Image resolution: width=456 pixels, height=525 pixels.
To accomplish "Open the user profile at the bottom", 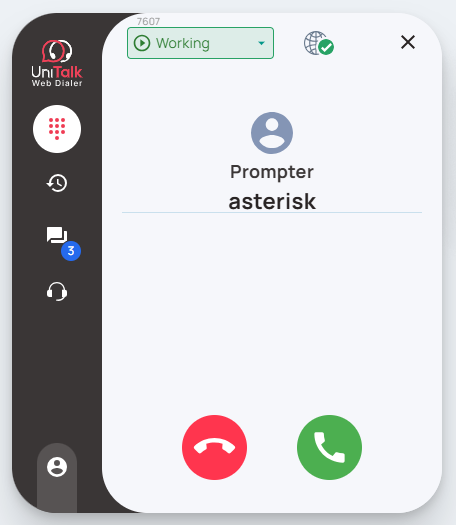I will (x=57, y=467).
